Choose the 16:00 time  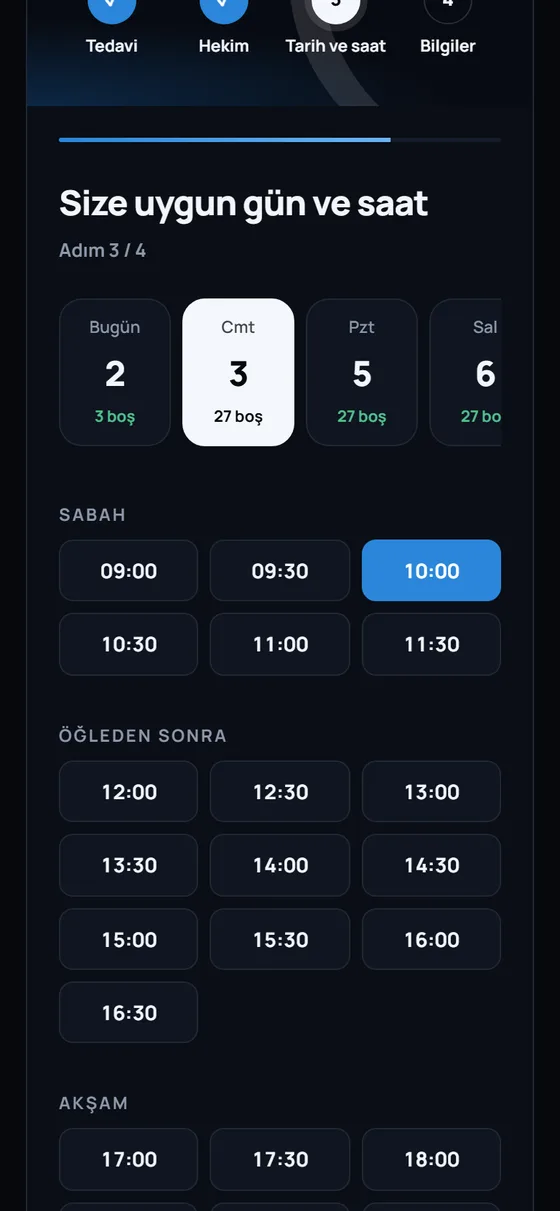coord(432,939)
